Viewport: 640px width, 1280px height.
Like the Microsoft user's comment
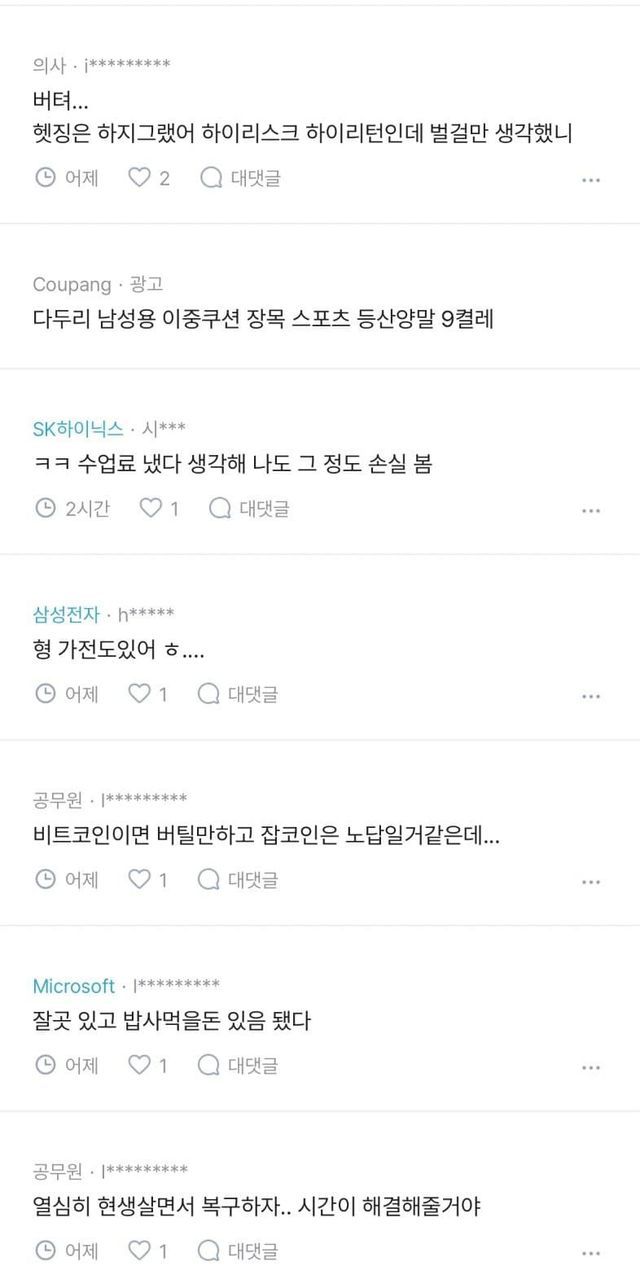pyautogui.click(x=148, y=1066)
